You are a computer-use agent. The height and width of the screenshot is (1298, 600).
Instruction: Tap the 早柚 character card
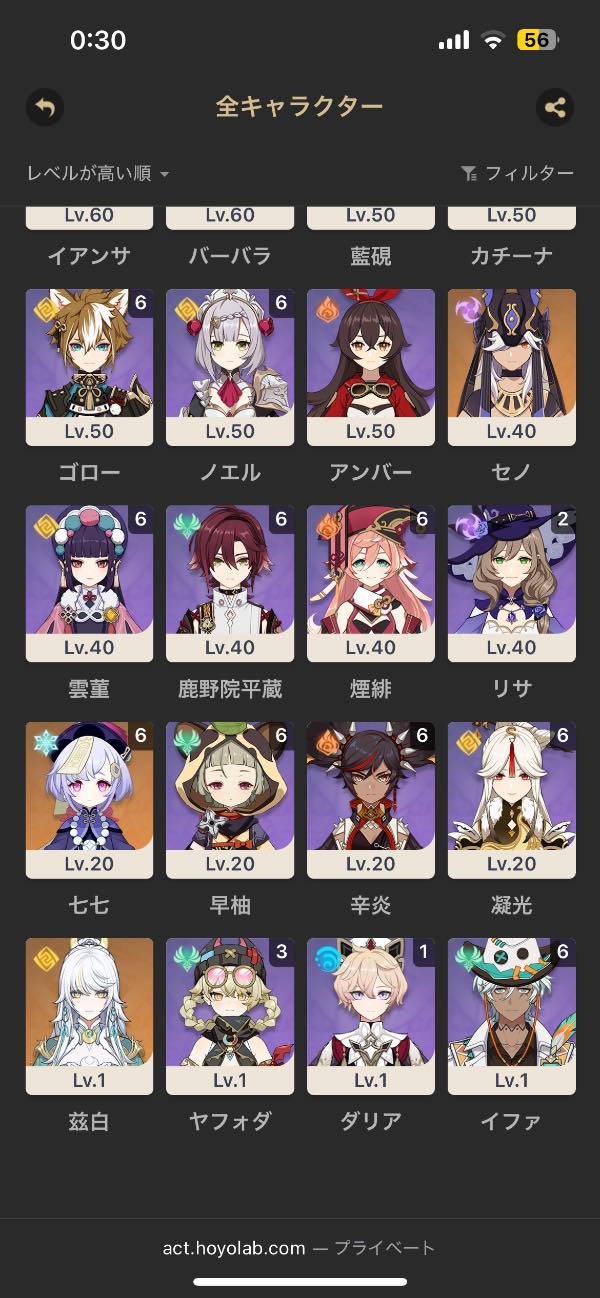pyautogui.click(x=230, y=800)
